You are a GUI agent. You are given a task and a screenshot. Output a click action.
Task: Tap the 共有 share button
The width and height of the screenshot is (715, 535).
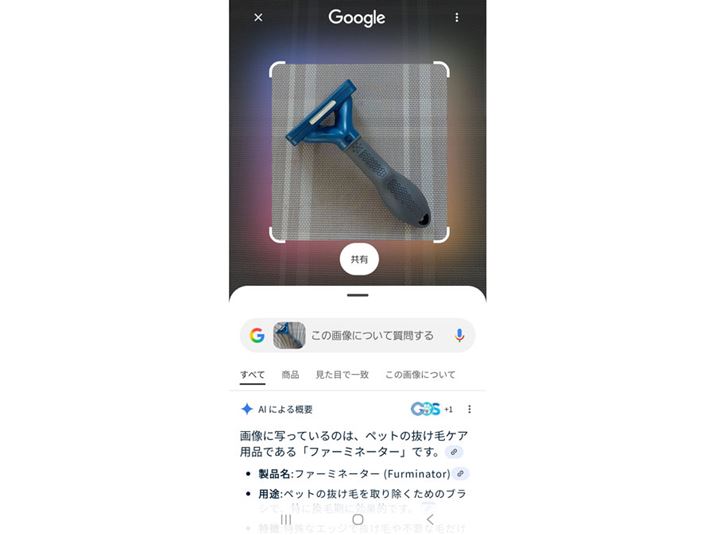(x=358, y=259)
